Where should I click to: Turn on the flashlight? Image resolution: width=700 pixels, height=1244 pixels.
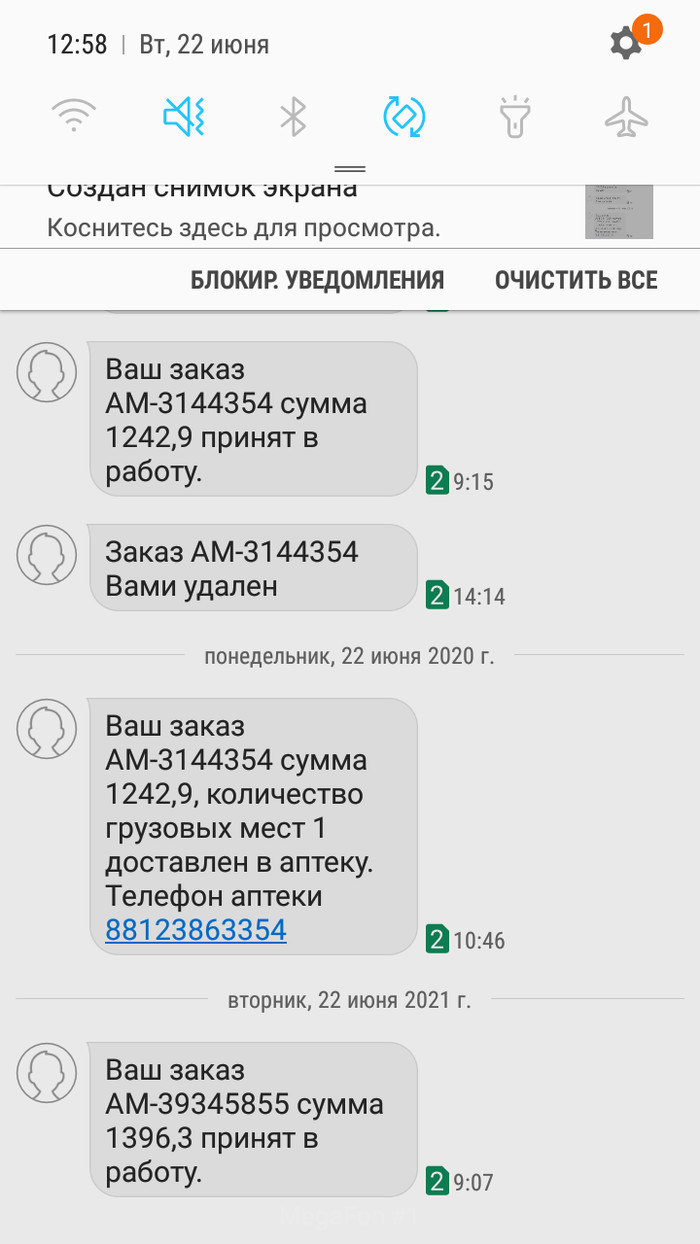coord(515,118)
